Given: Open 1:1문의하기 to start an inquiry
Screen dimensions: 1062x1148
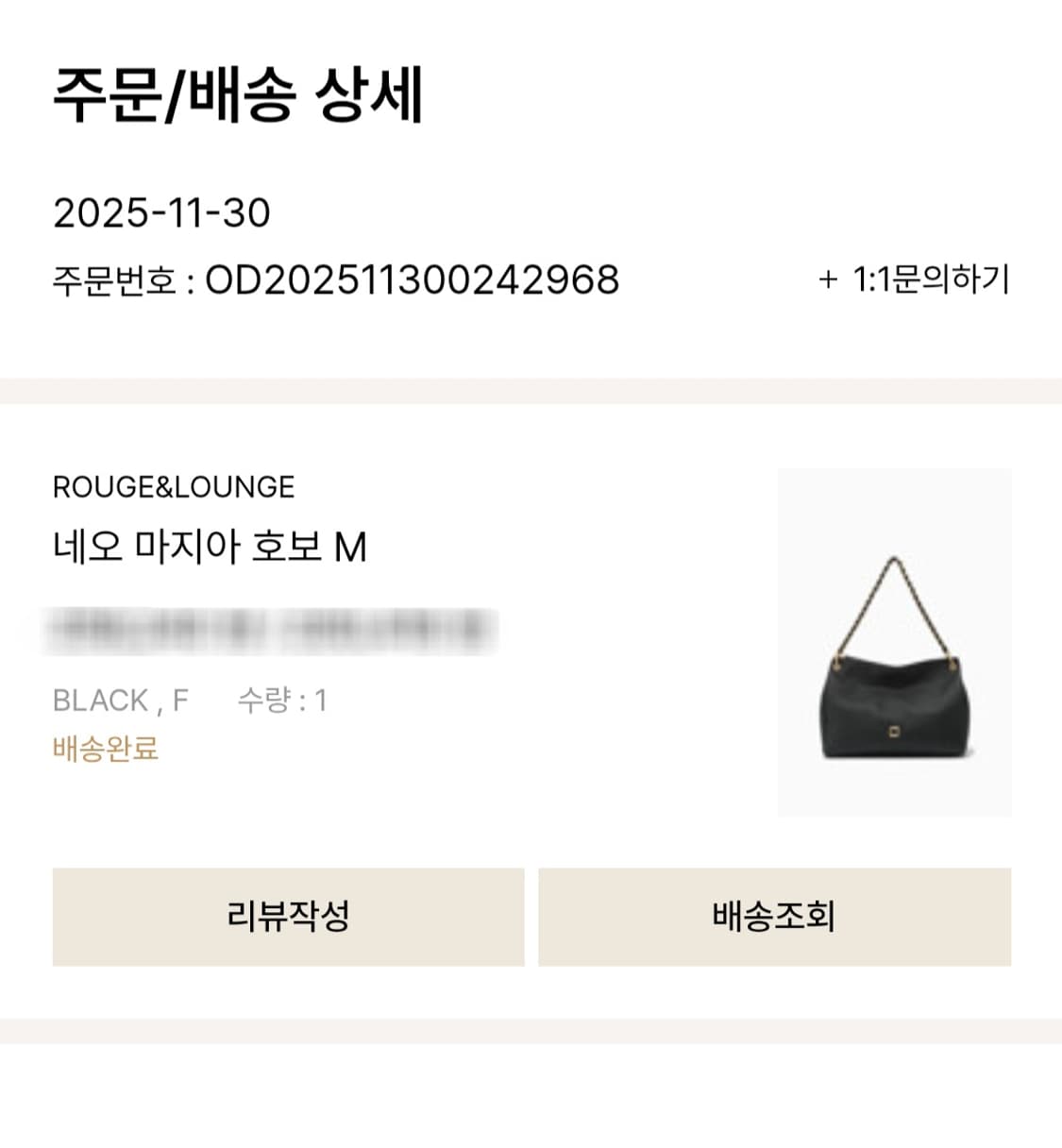Looking at the screenshot, I should [930, 279].
